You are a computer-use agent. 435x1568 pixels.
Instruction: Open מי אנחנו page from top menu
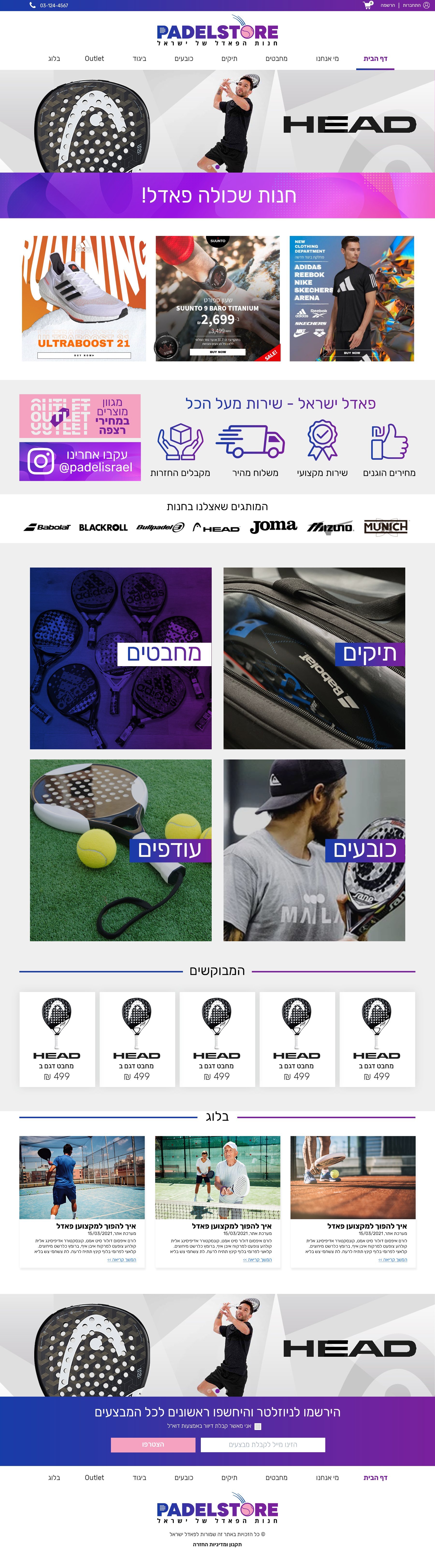(x=327, y=59)
